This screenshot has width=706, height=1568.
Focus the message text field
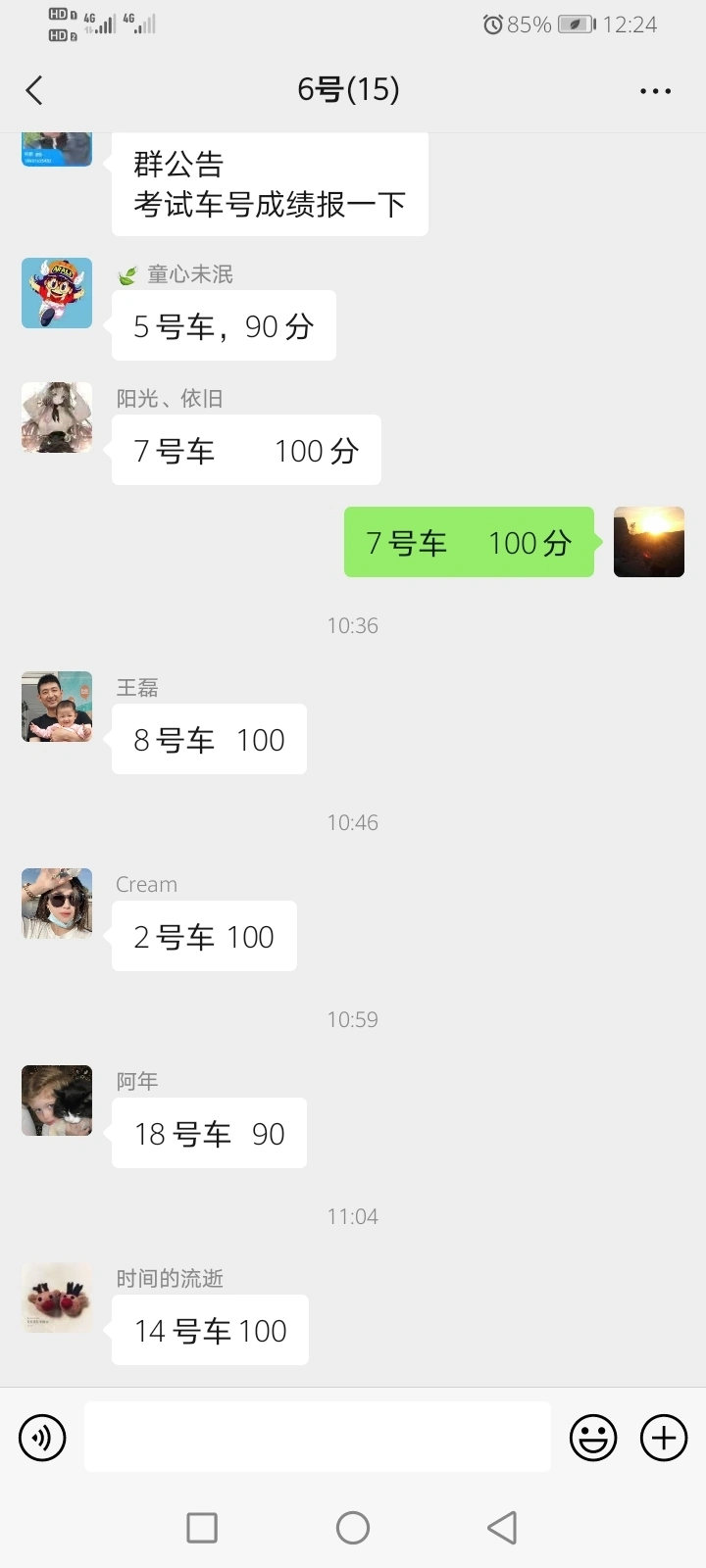tap(318, 1437)
